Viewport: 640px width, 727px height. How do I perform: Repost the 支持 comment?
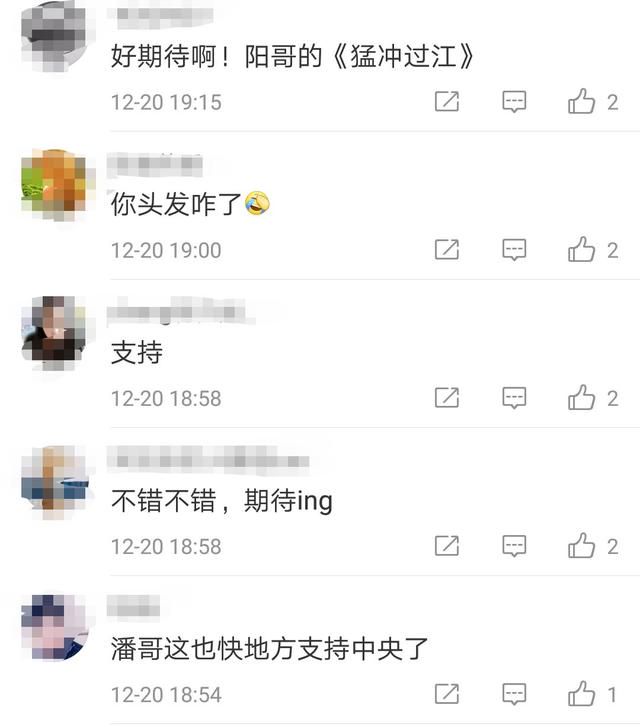click(x=447, y=397)
